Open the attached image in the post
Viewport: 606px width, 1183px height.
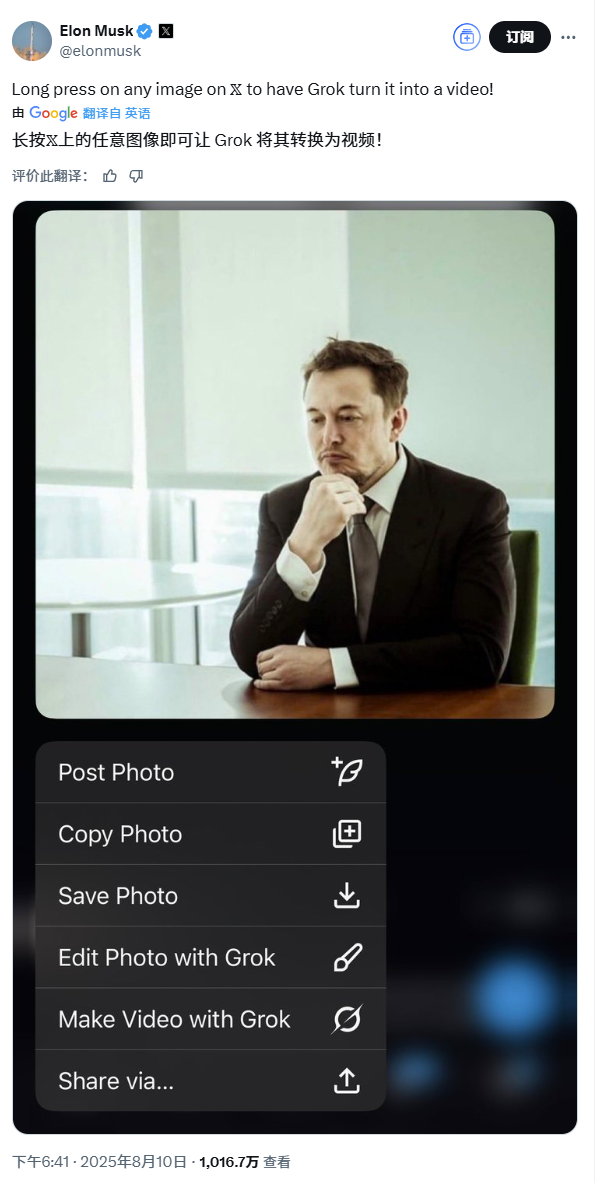tap(295, 667)
